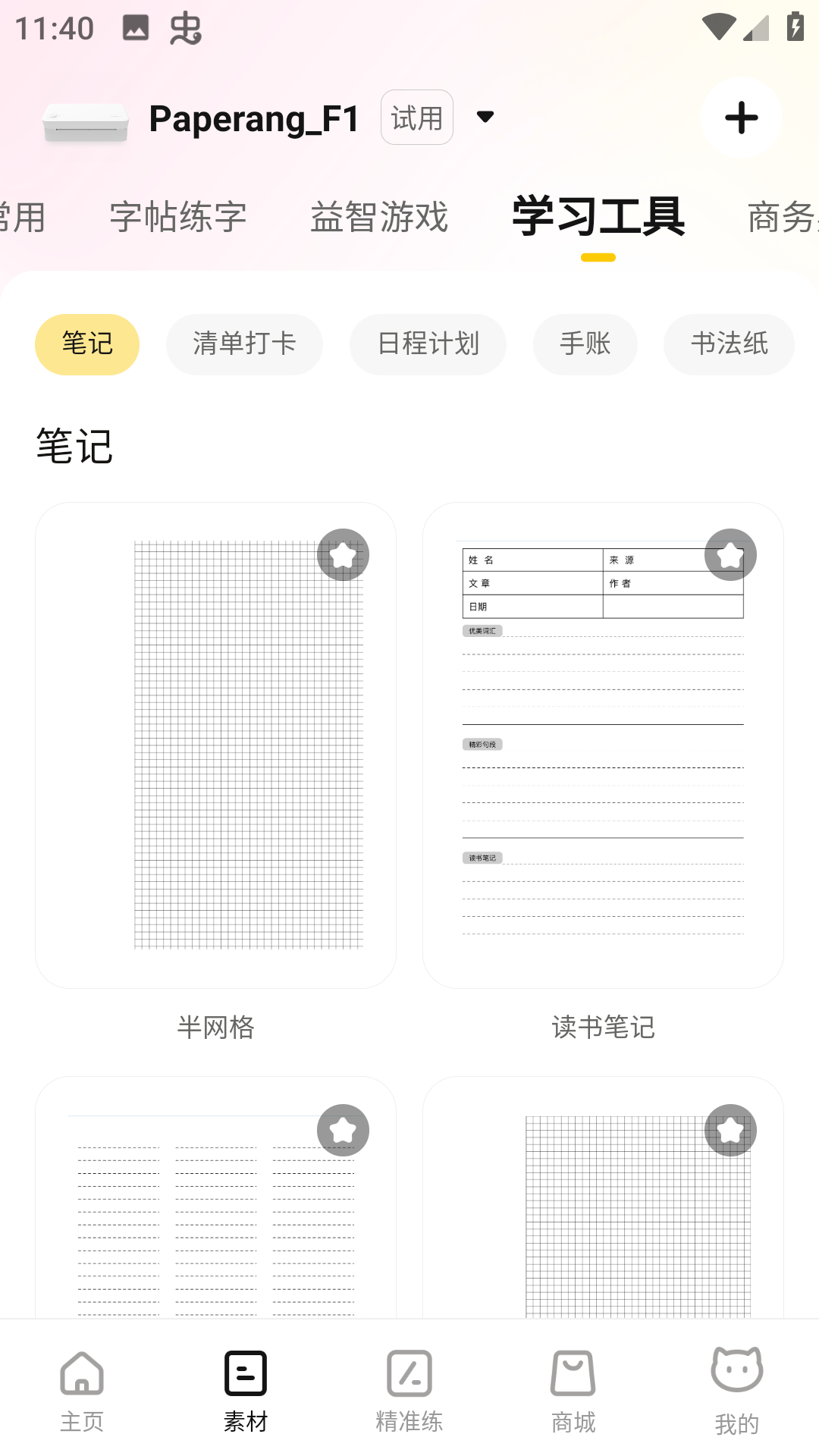Favorite the 半网格 template
Screen dimensions: 819x1456
[x=343, y=554]
